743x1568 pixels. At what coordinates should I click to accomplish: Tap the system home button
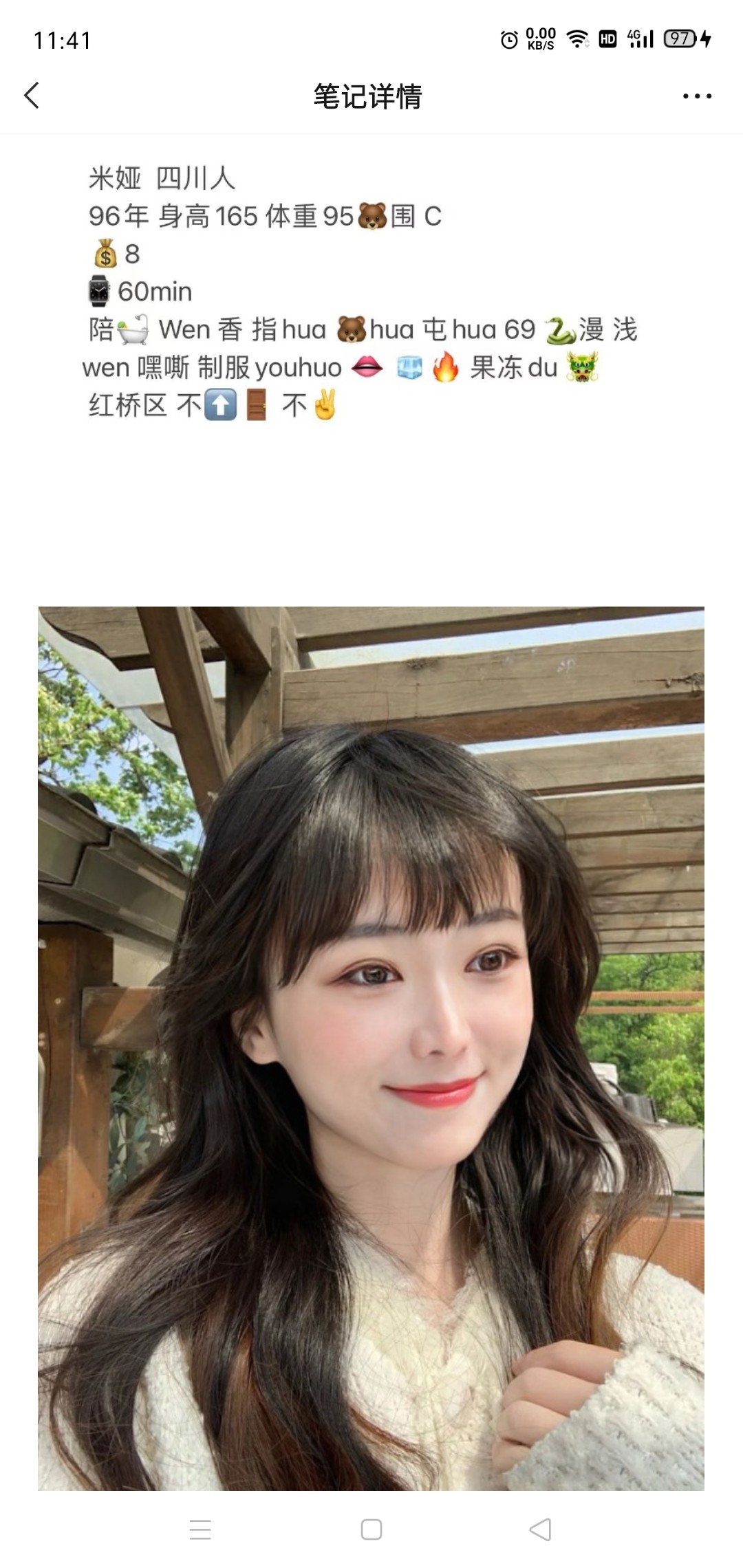point(371,1529)
